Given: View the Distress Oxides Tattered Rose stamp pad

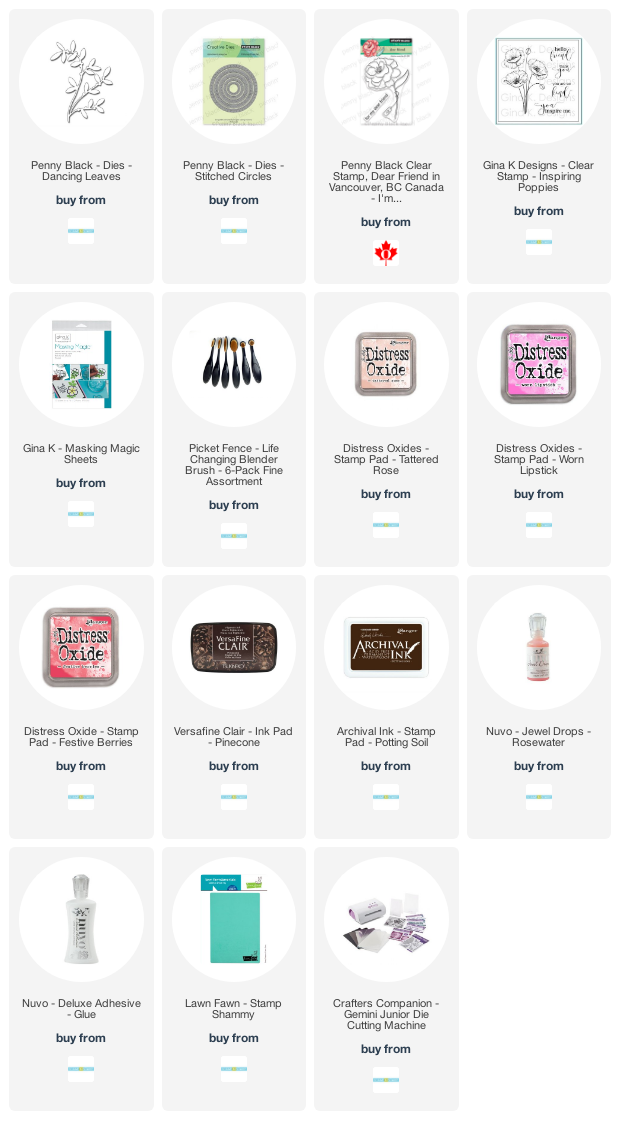Looking at the screenshot, I should tap(386, 364).
